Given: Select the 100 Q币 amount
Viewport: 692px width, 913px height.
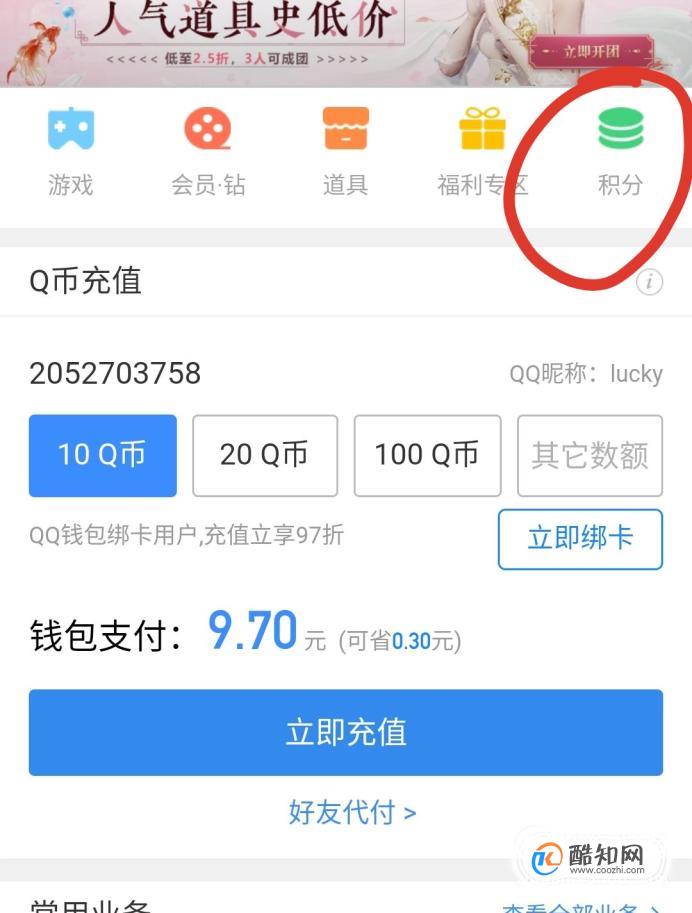Looking at the screenshot, I should tap(427, 455).
